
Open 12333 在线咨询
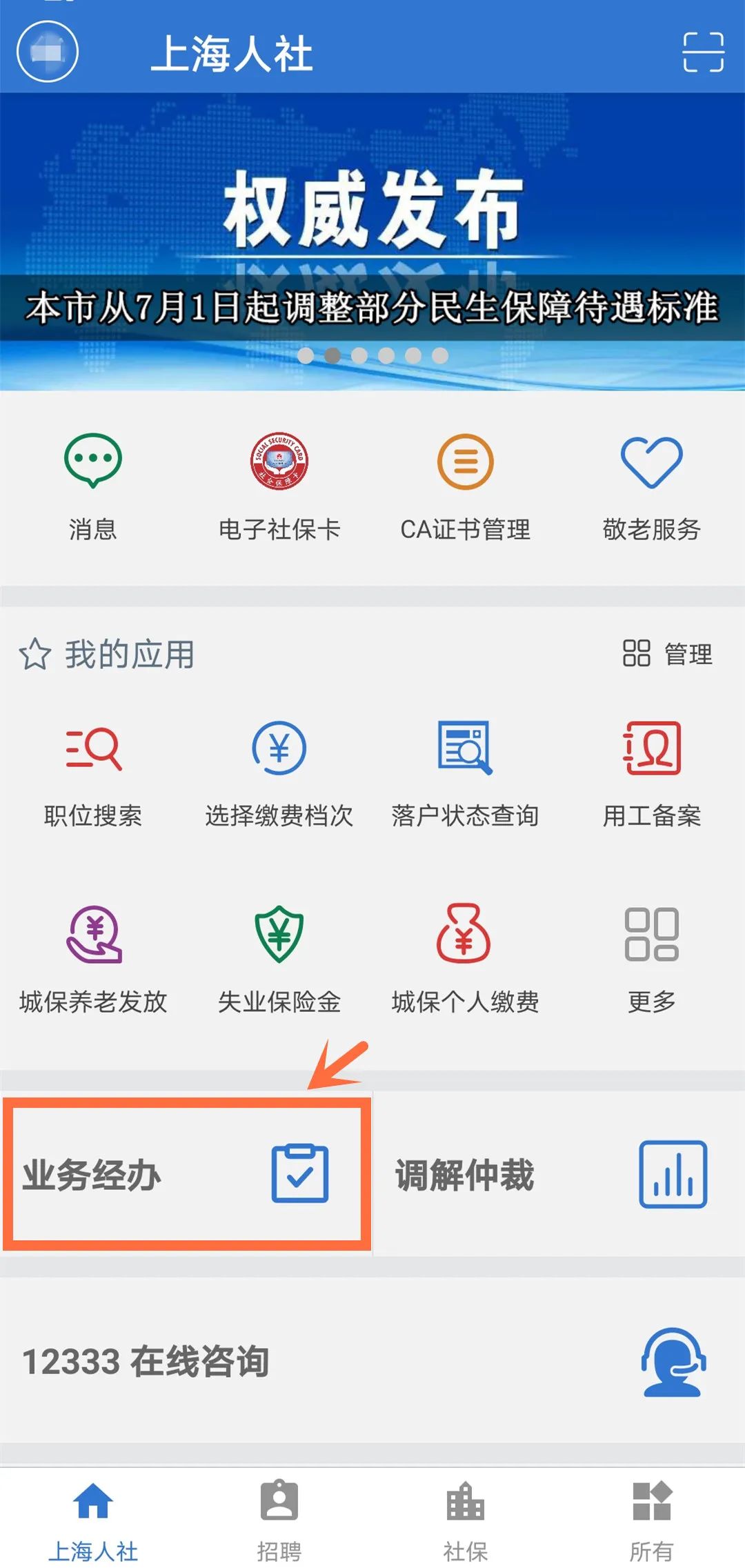[372, 1361]
